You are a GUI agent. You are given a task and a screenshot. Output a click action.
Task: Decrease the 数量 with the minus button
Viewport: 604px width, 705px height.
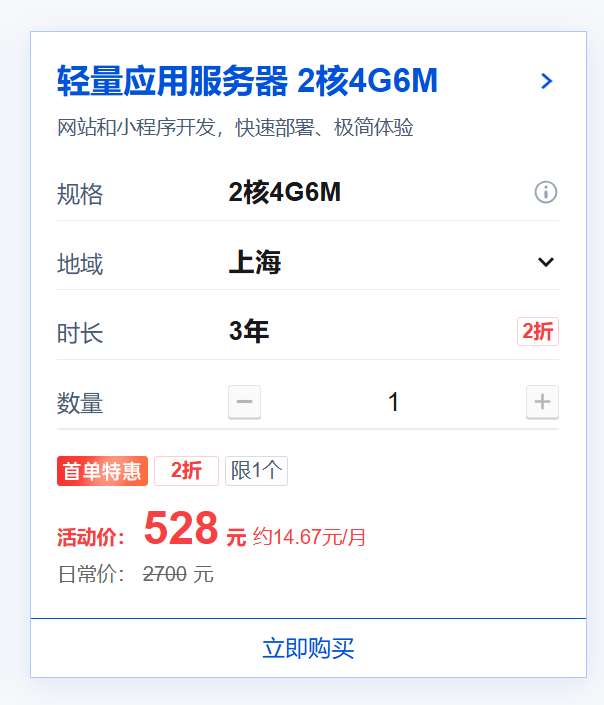click(x=244, y=402)
